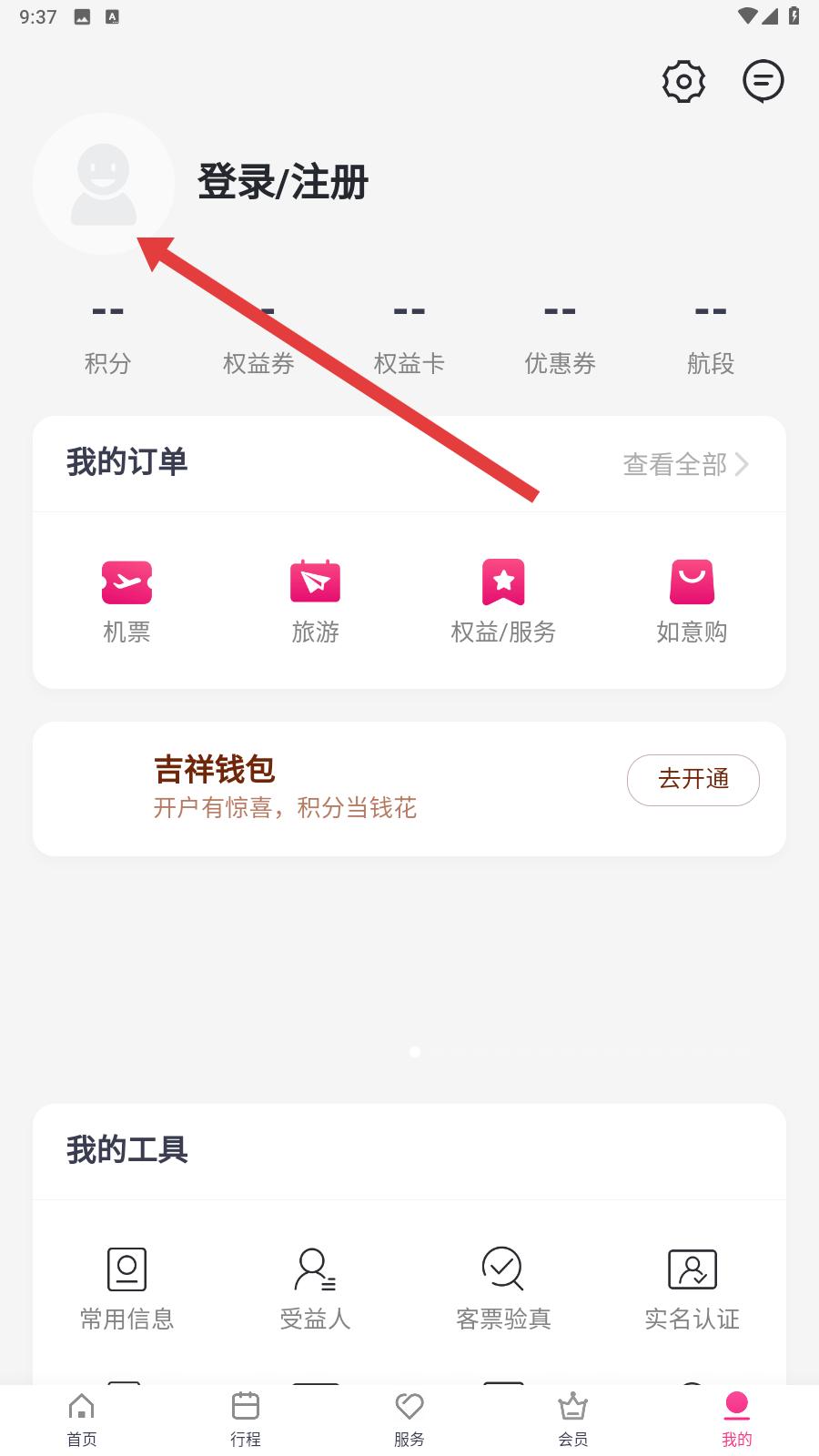
Task: Tap the profile avatar to log in
Action: click(103, 184)
